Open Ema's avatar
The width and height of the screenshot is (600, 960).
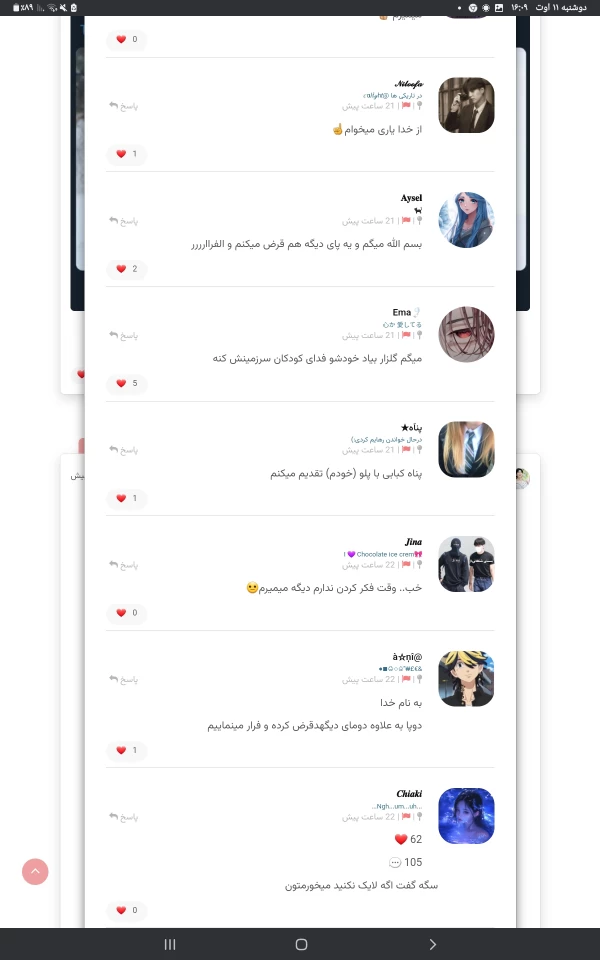(466, 334)
